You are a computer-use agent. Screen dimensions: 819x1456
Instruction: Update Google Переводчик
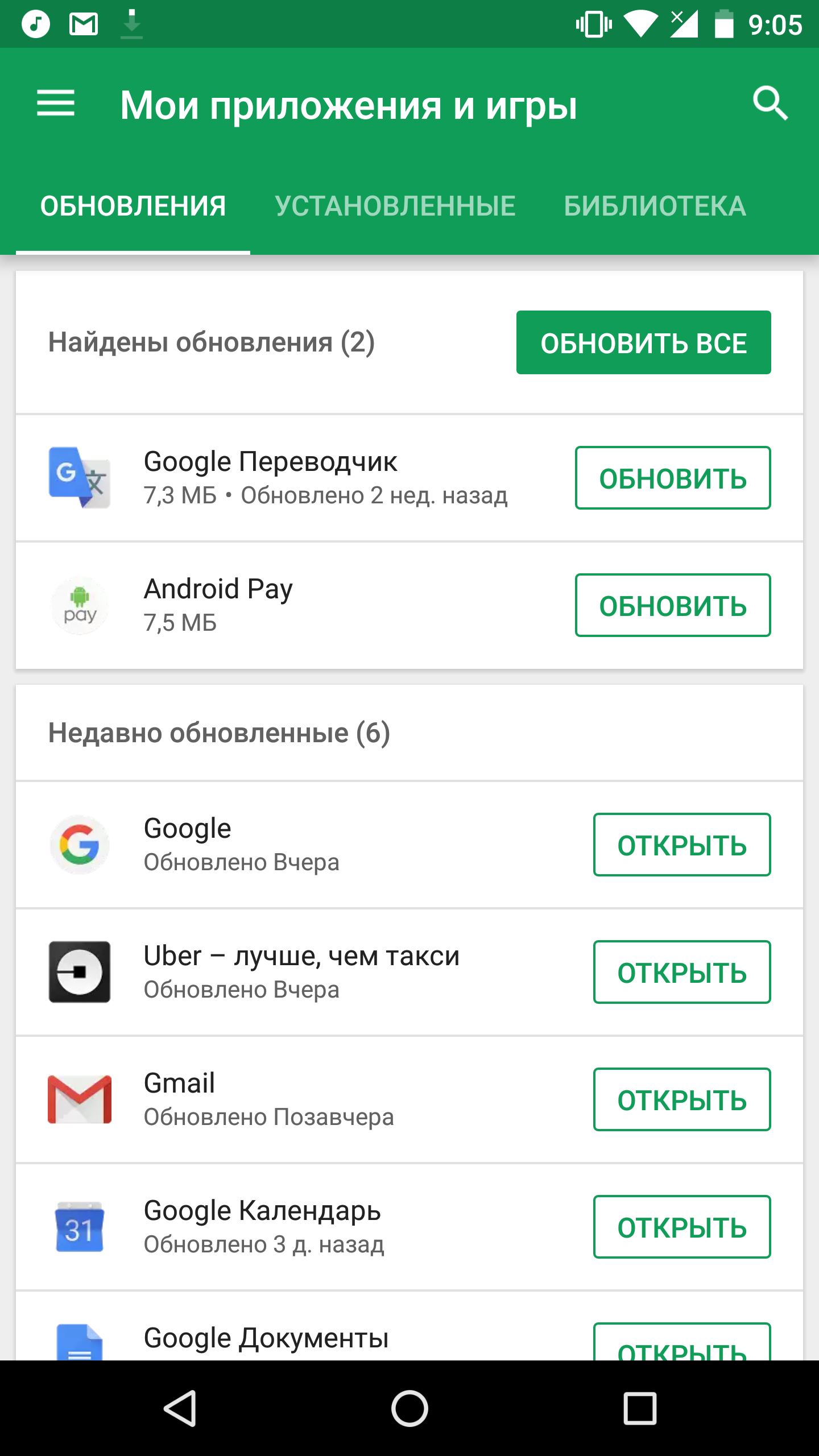(x=673, y=478)
